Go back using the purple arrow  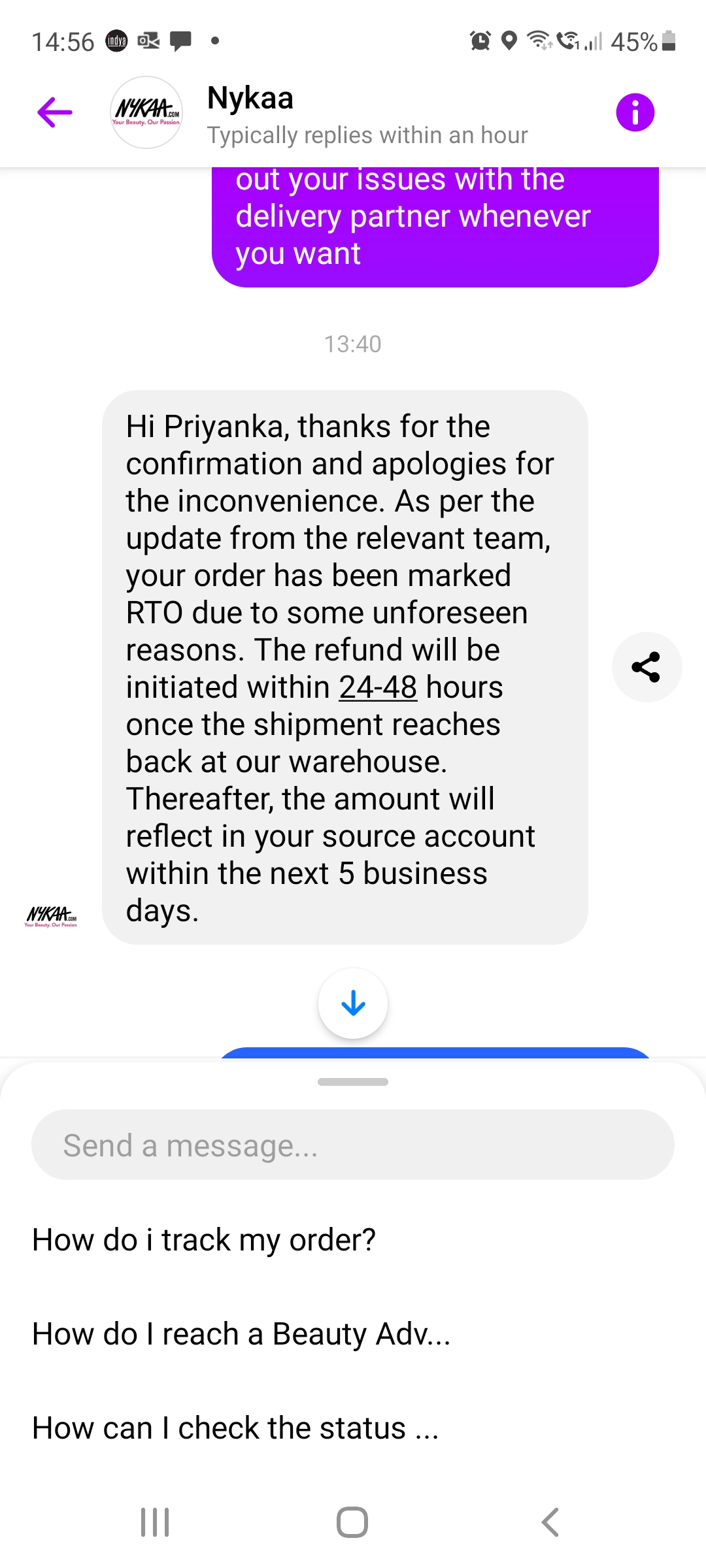tap(55, 112)
